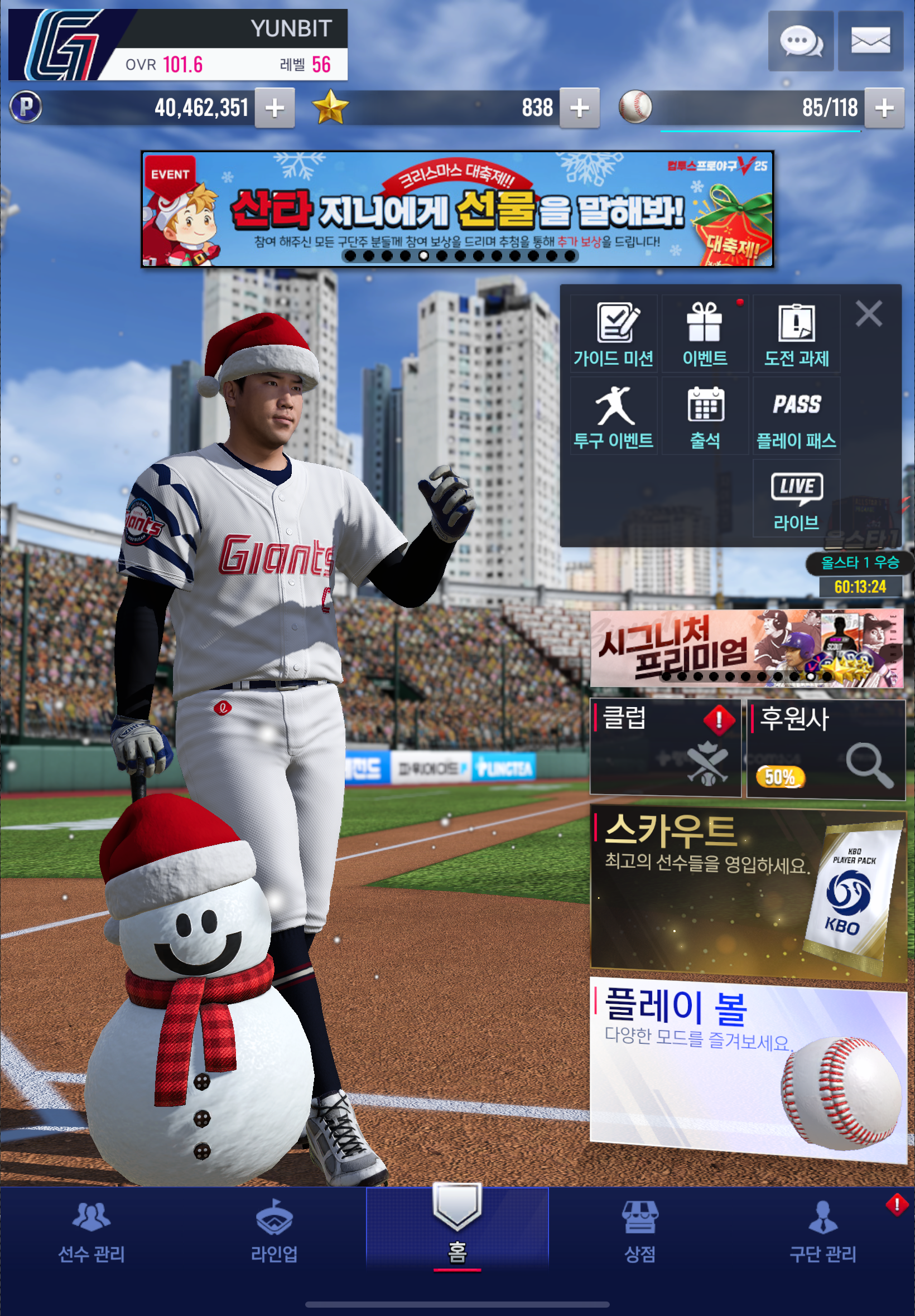Screen dimensions: 915x1316
Task: Open the 시그니처 프리미엄 banner
Action: (x=747, y=649)
